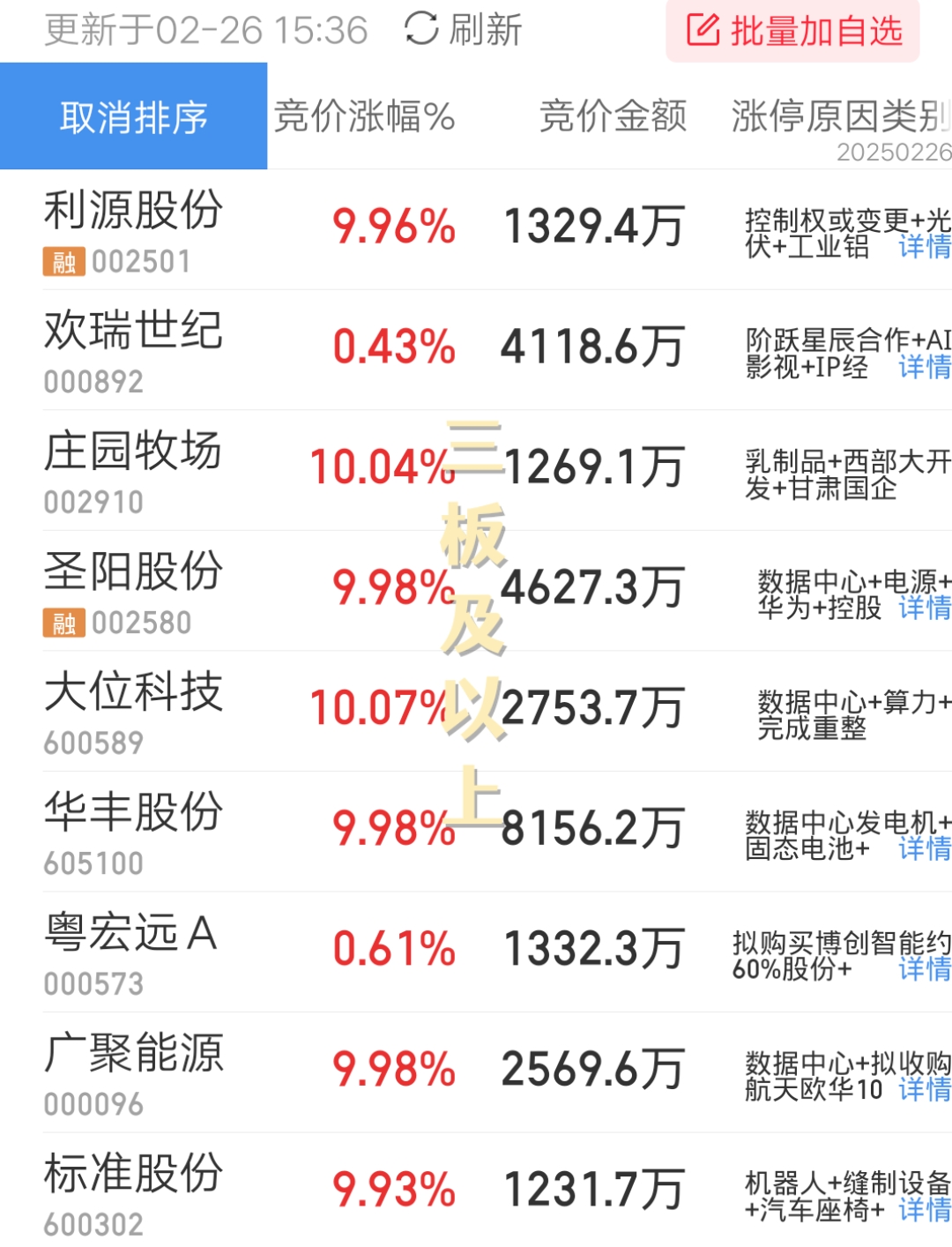Open 利源股份 stock row

click(x=132, y=212)
